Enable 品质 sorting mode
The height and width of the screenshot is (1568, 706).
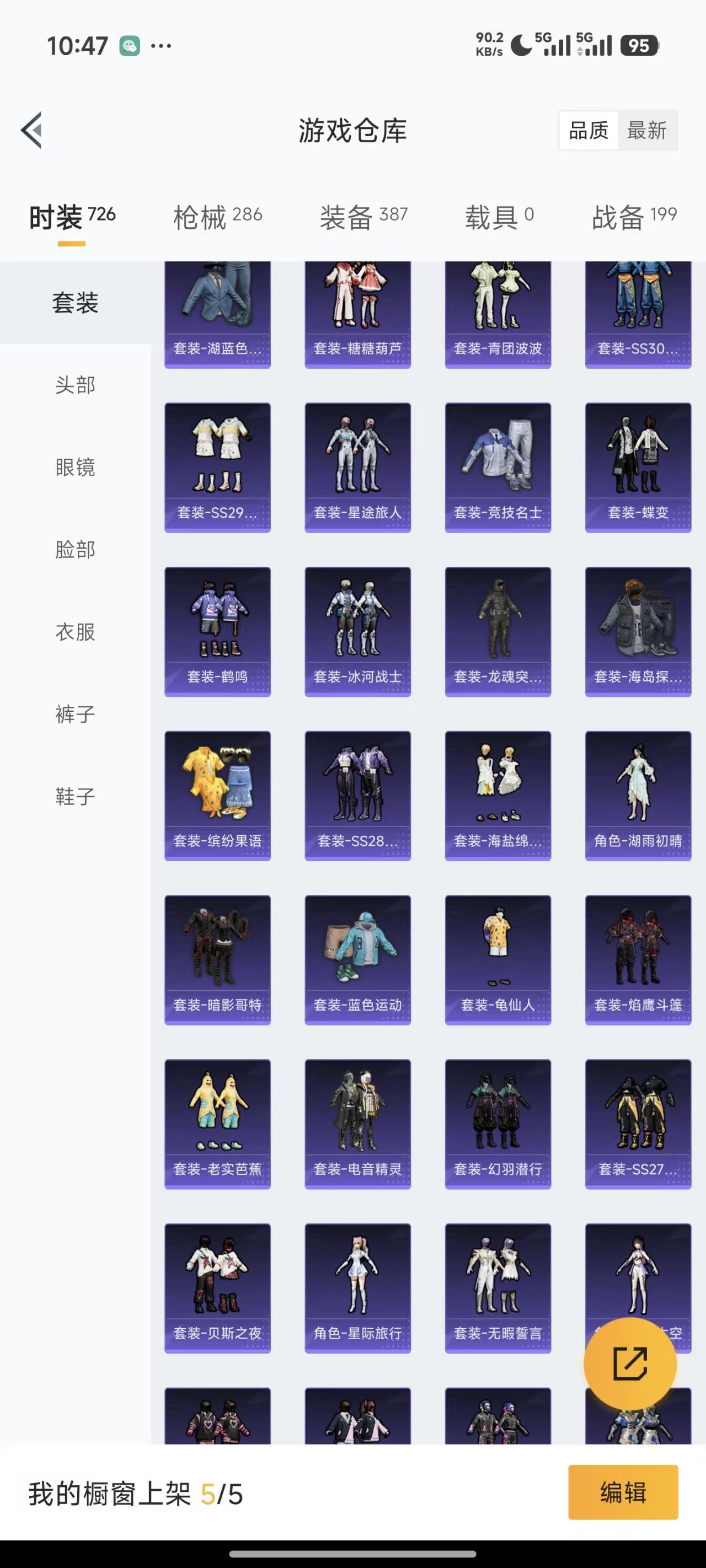click(x=588, y=130)
